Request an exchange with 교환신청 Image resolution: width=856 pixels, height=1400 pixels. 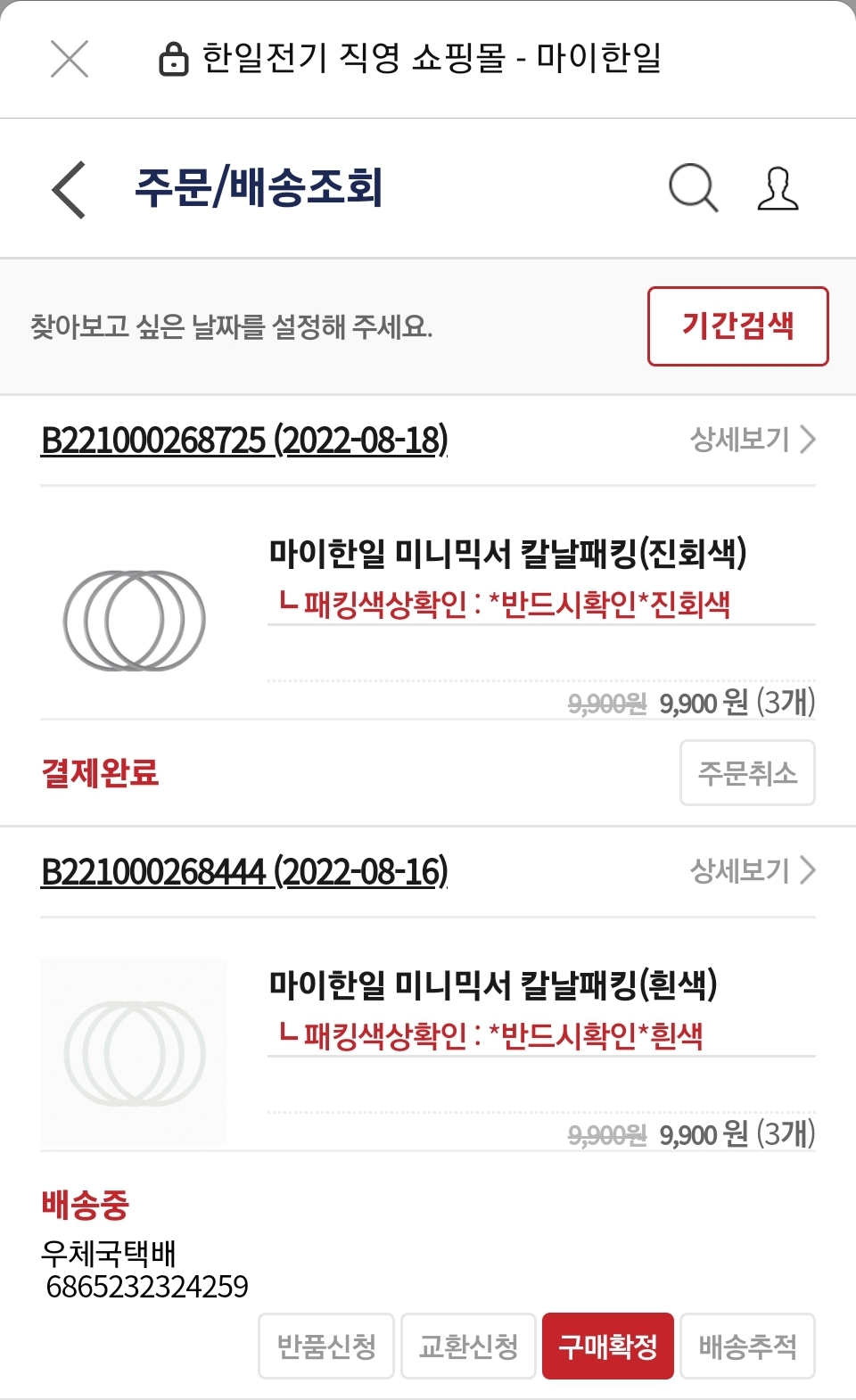(x=468, y=1346)
